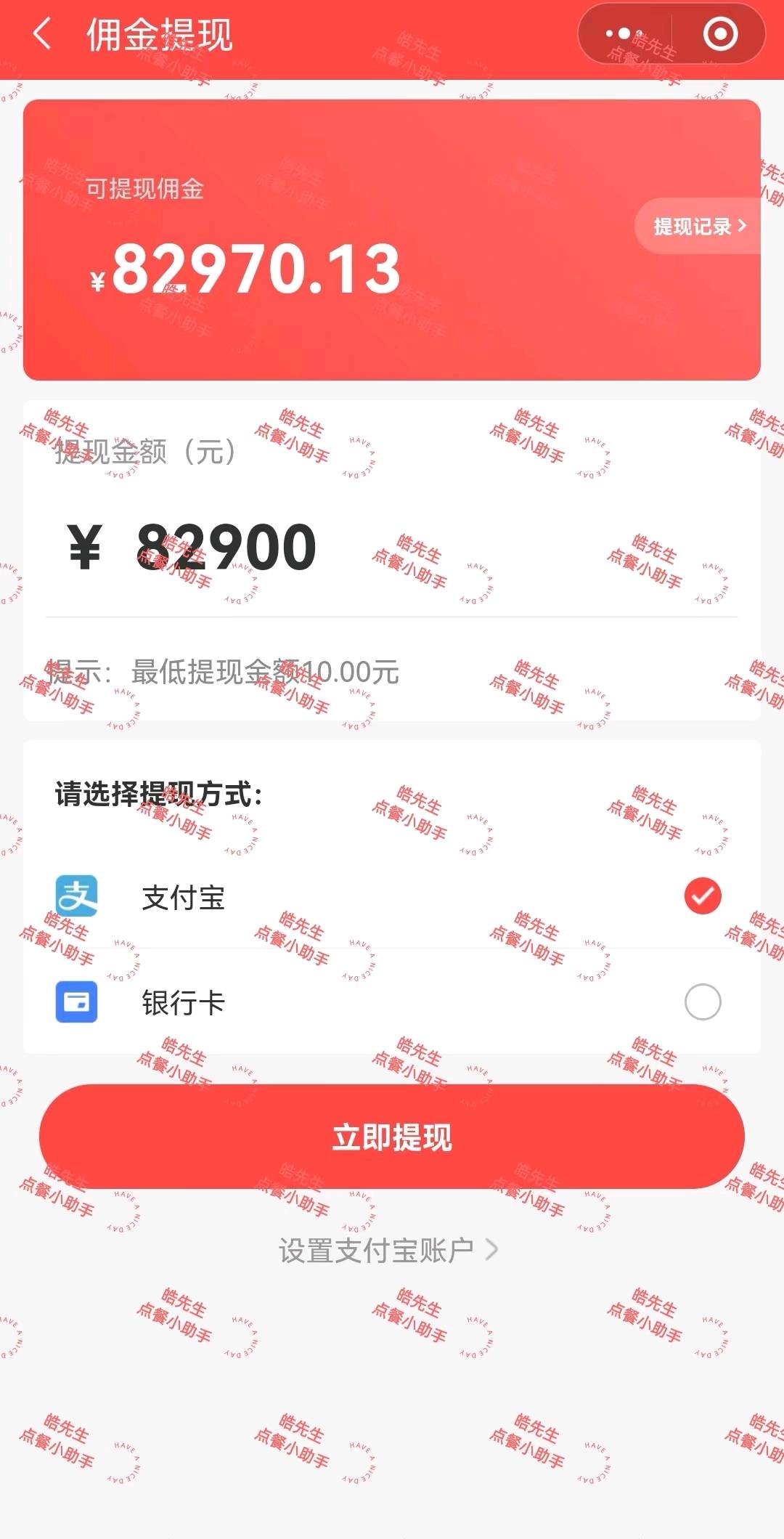
Task: Open the mini program more-options menu
Action: tap(624, 34)
